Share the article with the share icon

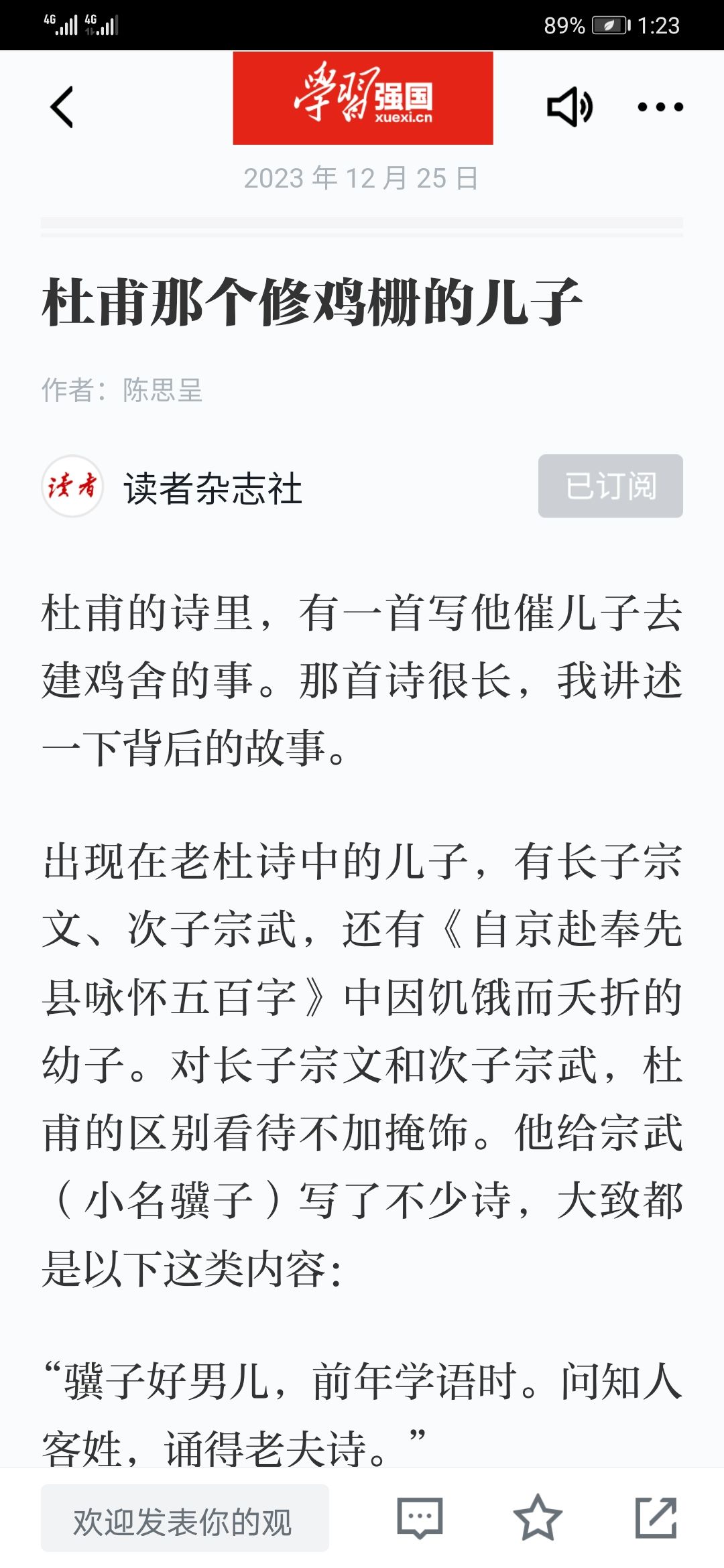click(x=656, y=1518)
